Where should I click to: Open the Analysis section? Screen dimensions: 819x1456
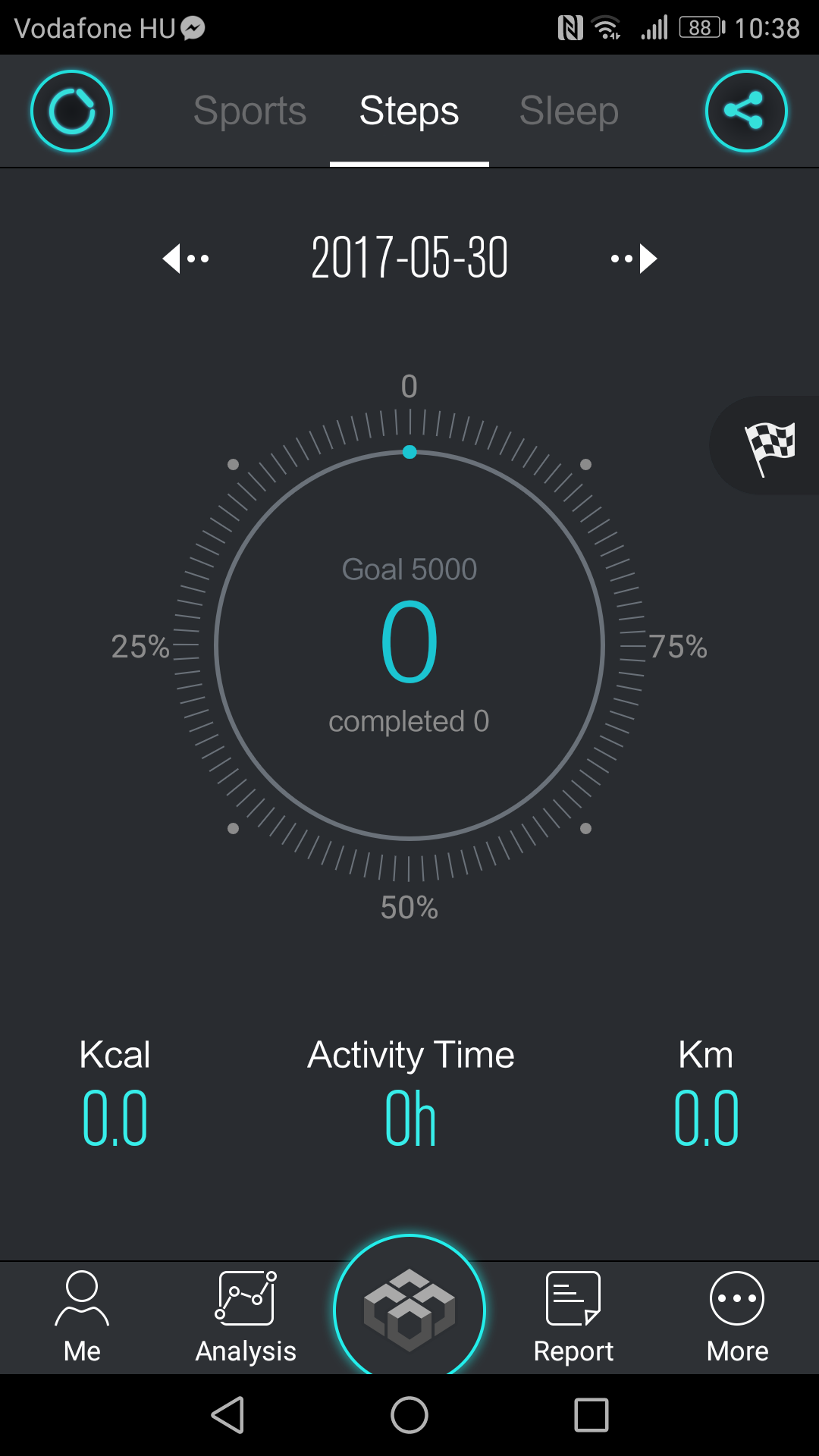point(246,1317)
